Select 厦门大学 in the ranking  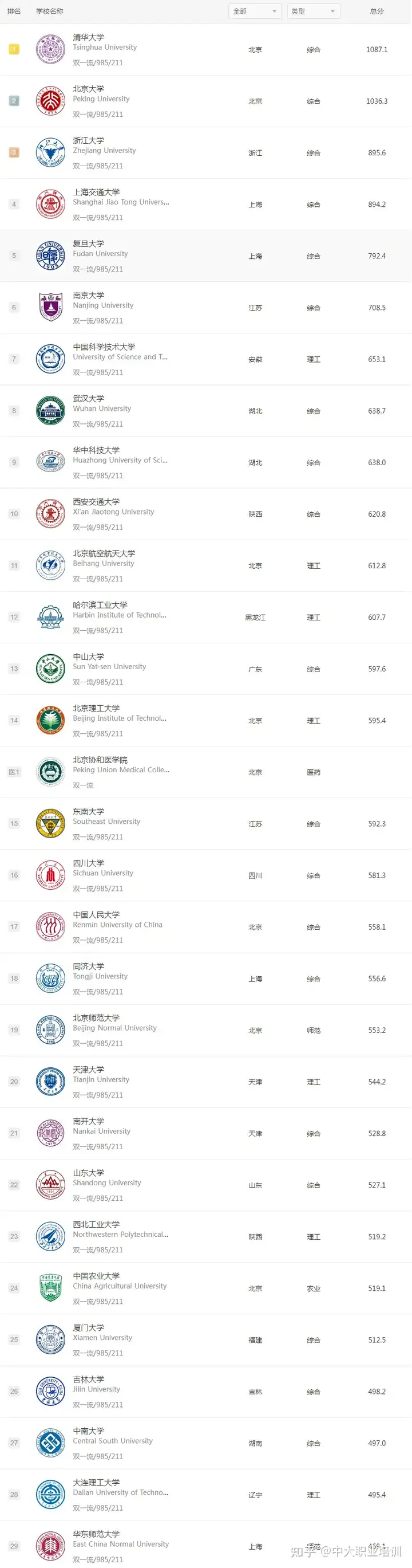(89, 1327)
